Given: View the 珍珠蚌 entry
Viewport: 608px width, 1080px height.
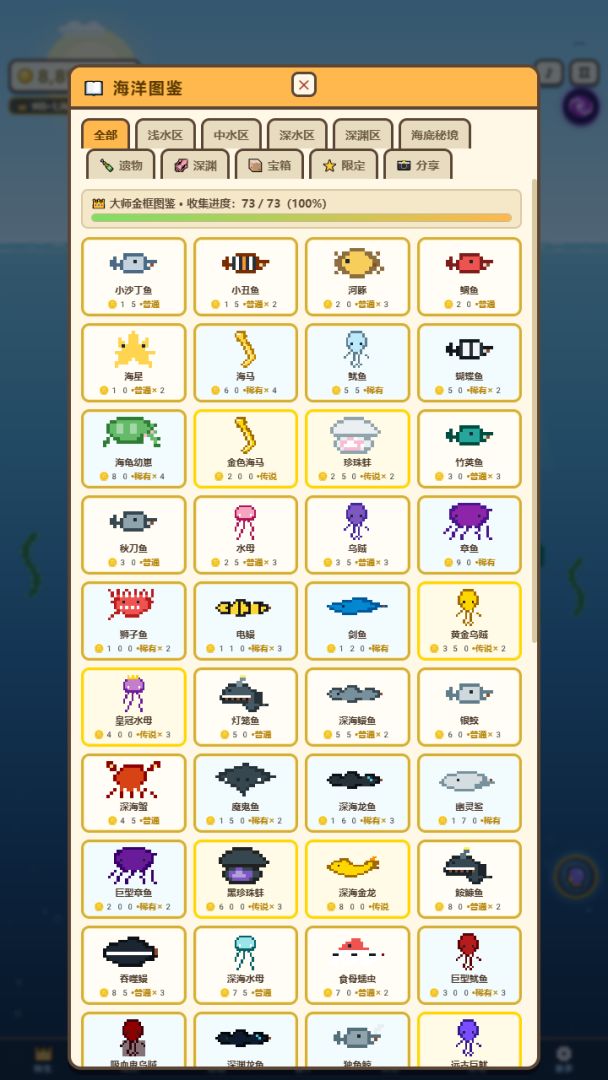Looking at the screenshot, I should pos(357,449).
